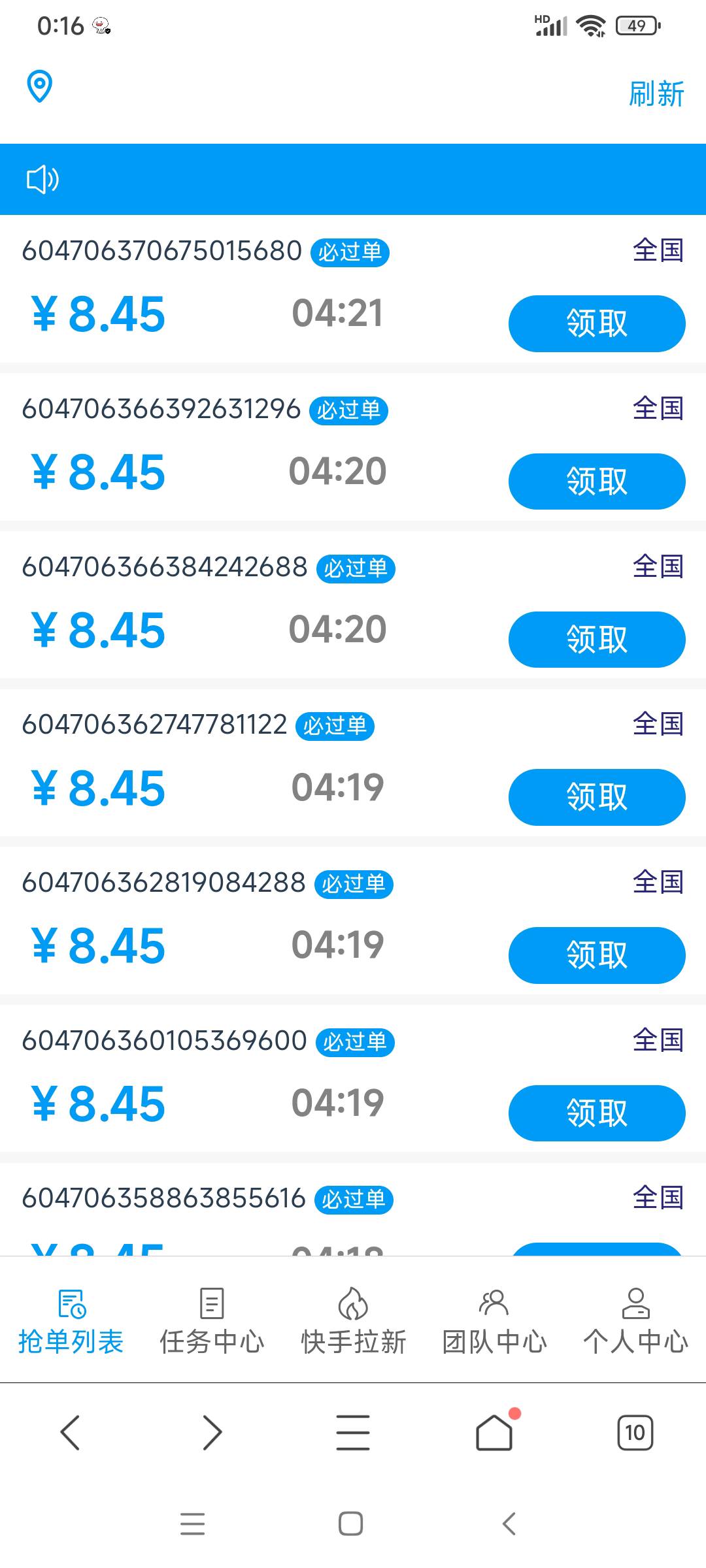Go back using the browser back arrow
Viewport: 706px width, 1568px height.
71,1433
